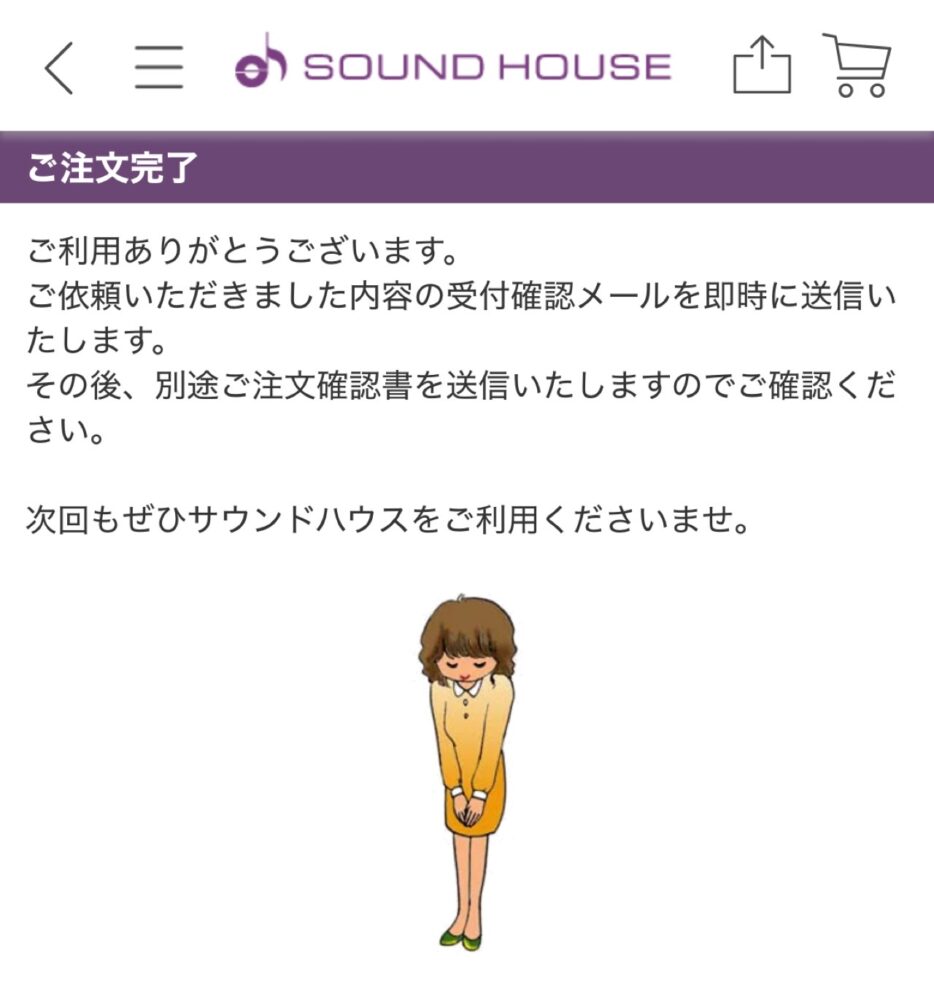Open the shopping cart
The height and width of the screenshot is (1000, 934).
(856, 65)
